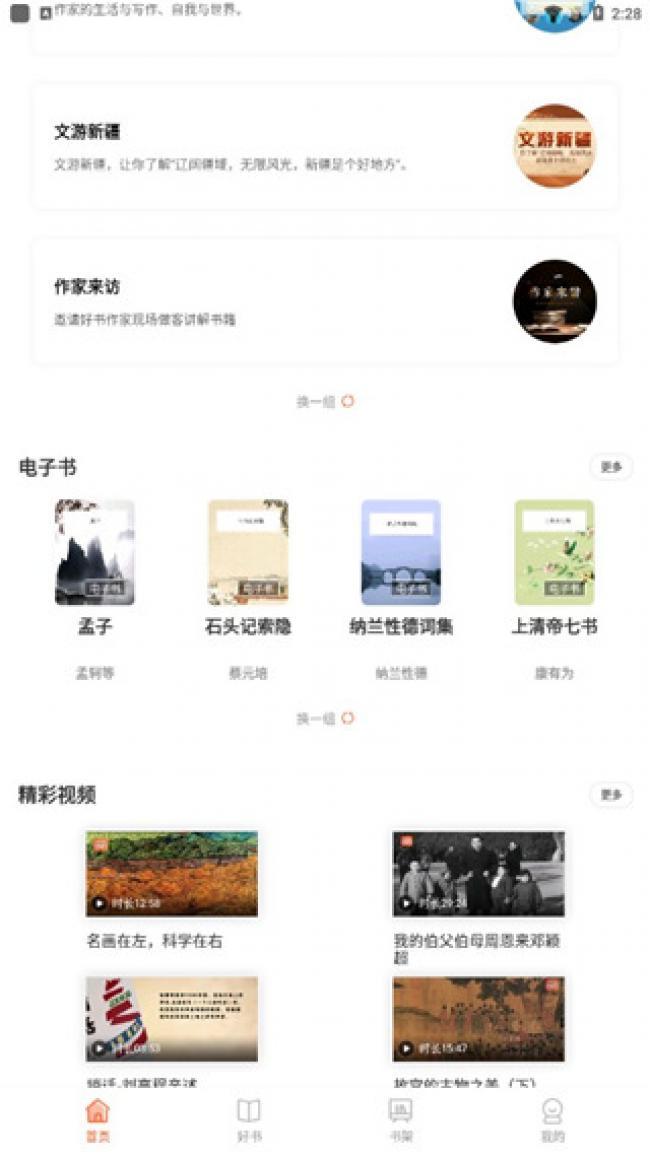The width and height of the screenshot is (650, 1155).
Task: Refresh columns with 换一组 above 电子书
Action: pos(325,402)
